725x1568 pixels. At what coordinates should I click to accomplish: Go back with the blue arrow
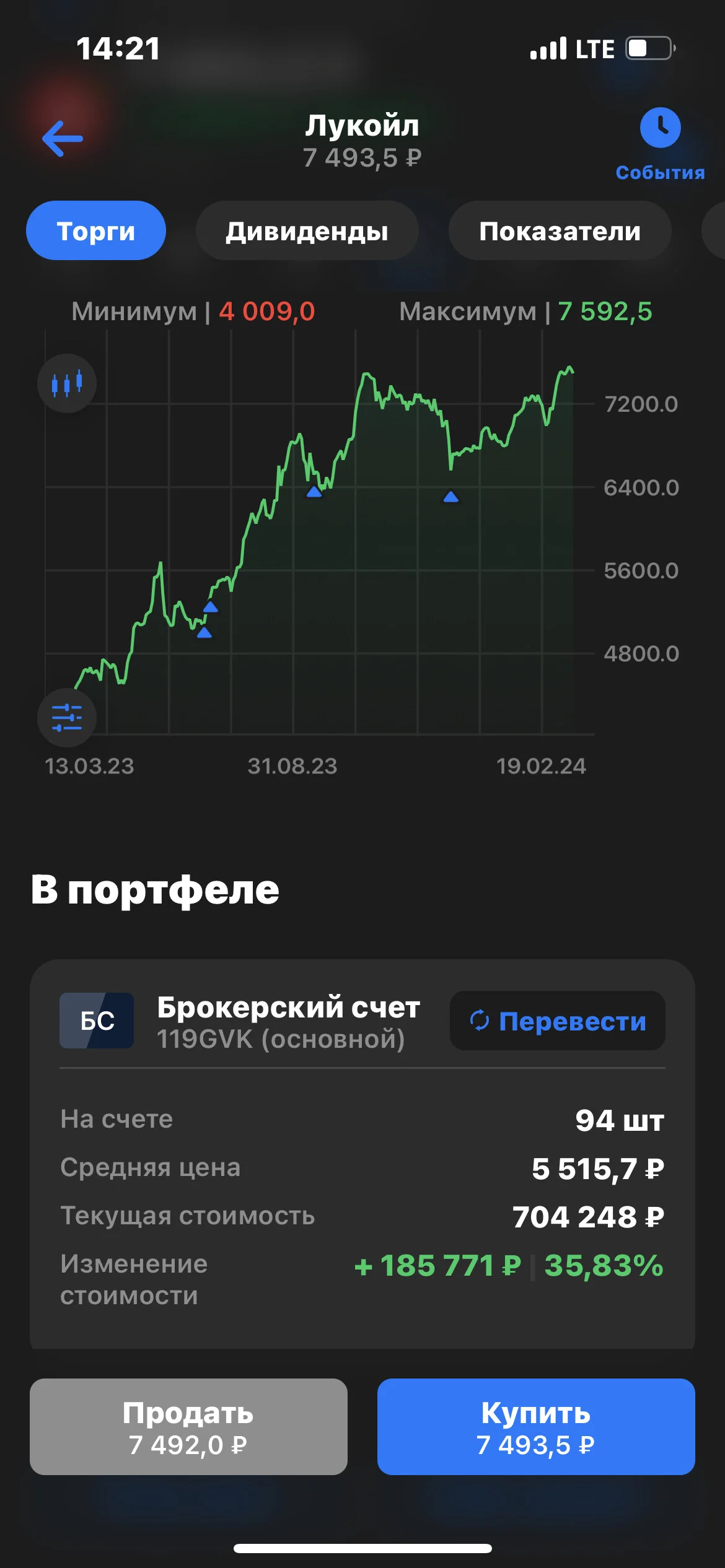[x=63, y=139]
